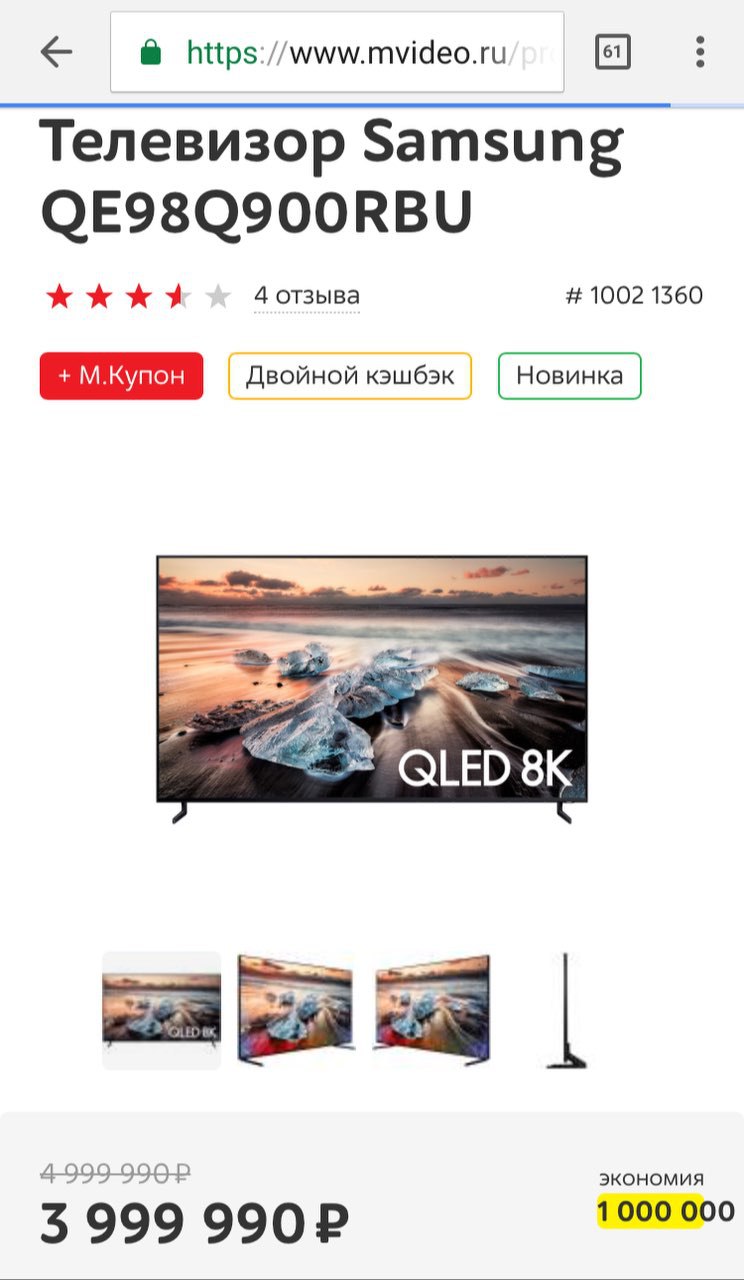This screenshot has height=1280, width=744.
Task: Tap the mvideo.ru URL address bar
Action: pos(337,52)
